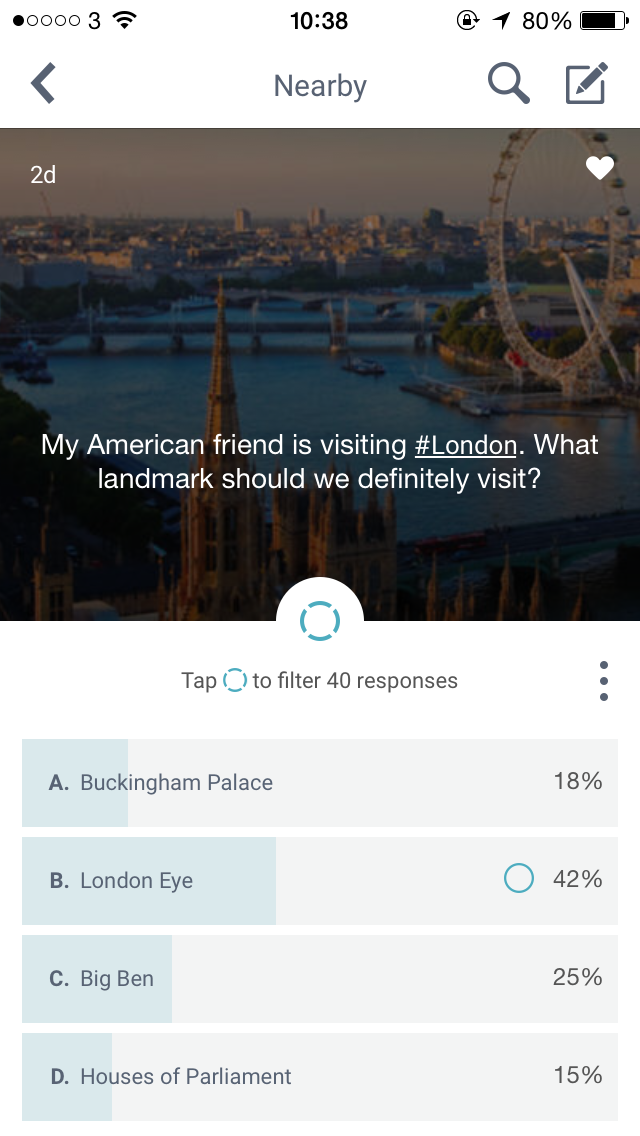This screenshot has height=1136, width=640.
Task: Choose answer B. London Eye
Action: tap(320, 881)
